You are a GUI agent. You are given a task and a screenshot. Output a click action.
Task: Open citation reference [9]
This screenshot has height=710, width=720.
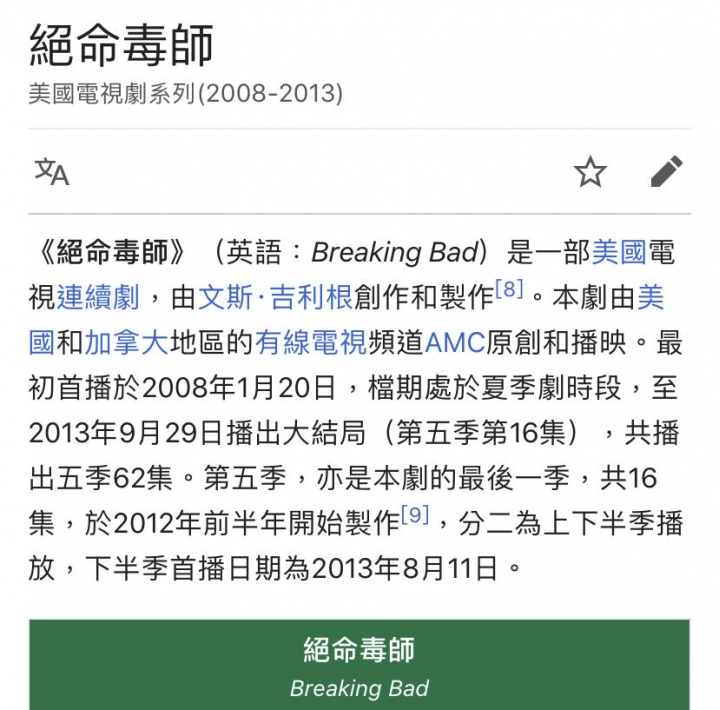pos(414,515)
